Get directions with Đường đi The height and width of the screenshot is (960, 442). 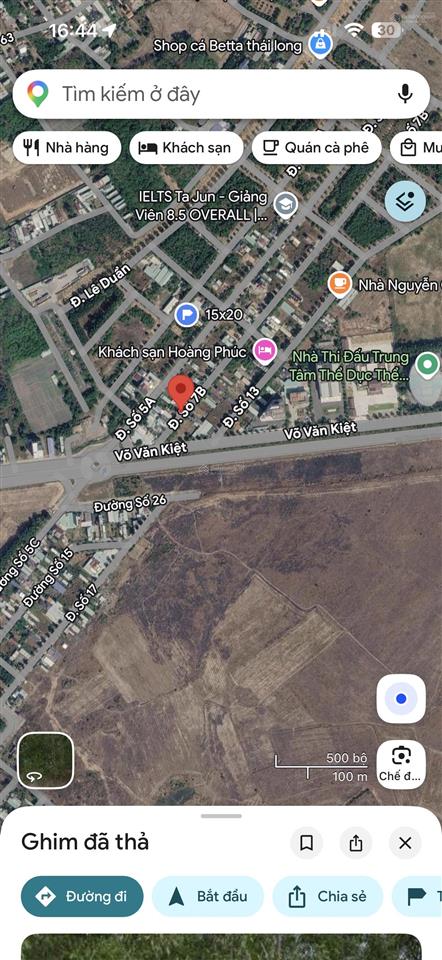coord(82,896)
